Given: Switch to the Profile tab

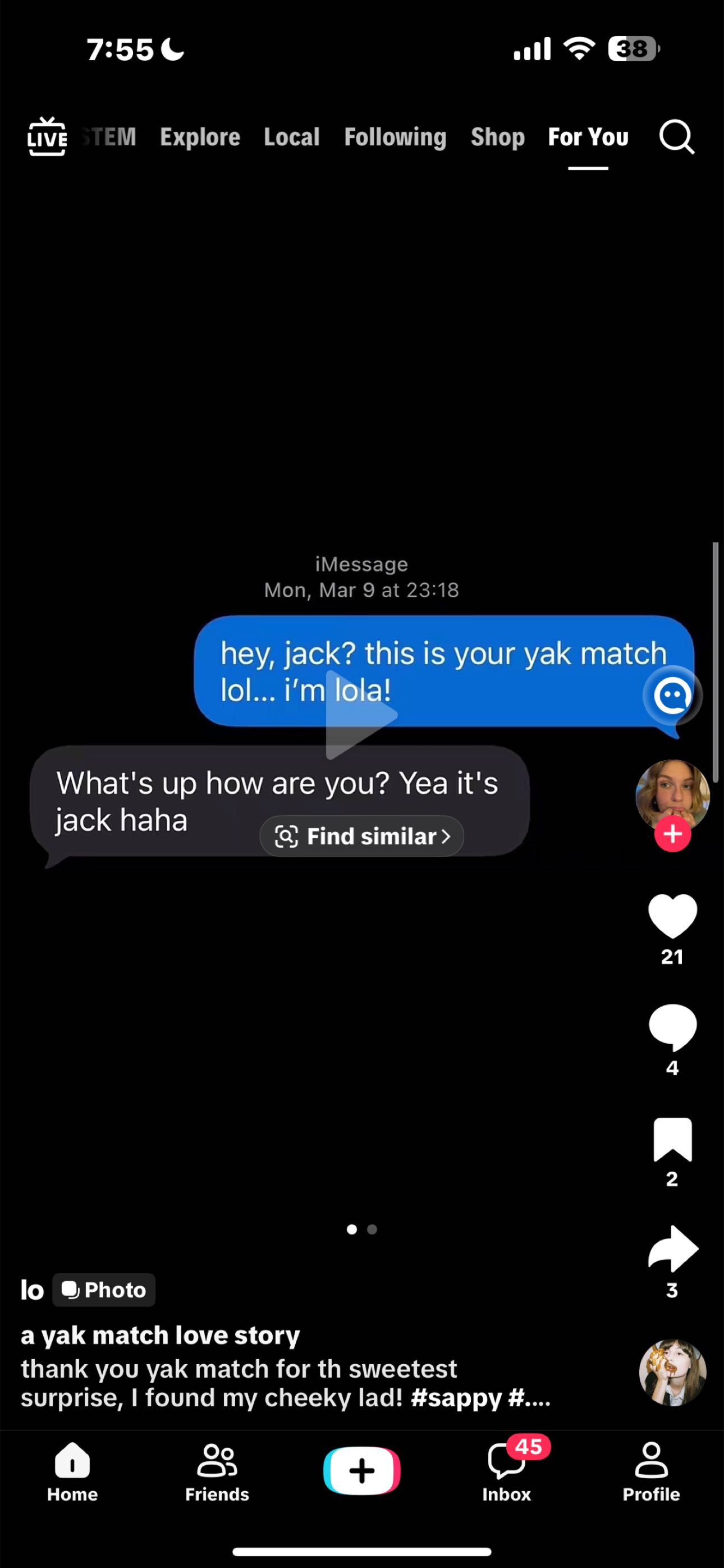Looking at the screenshot, I should click(651, 1472).
